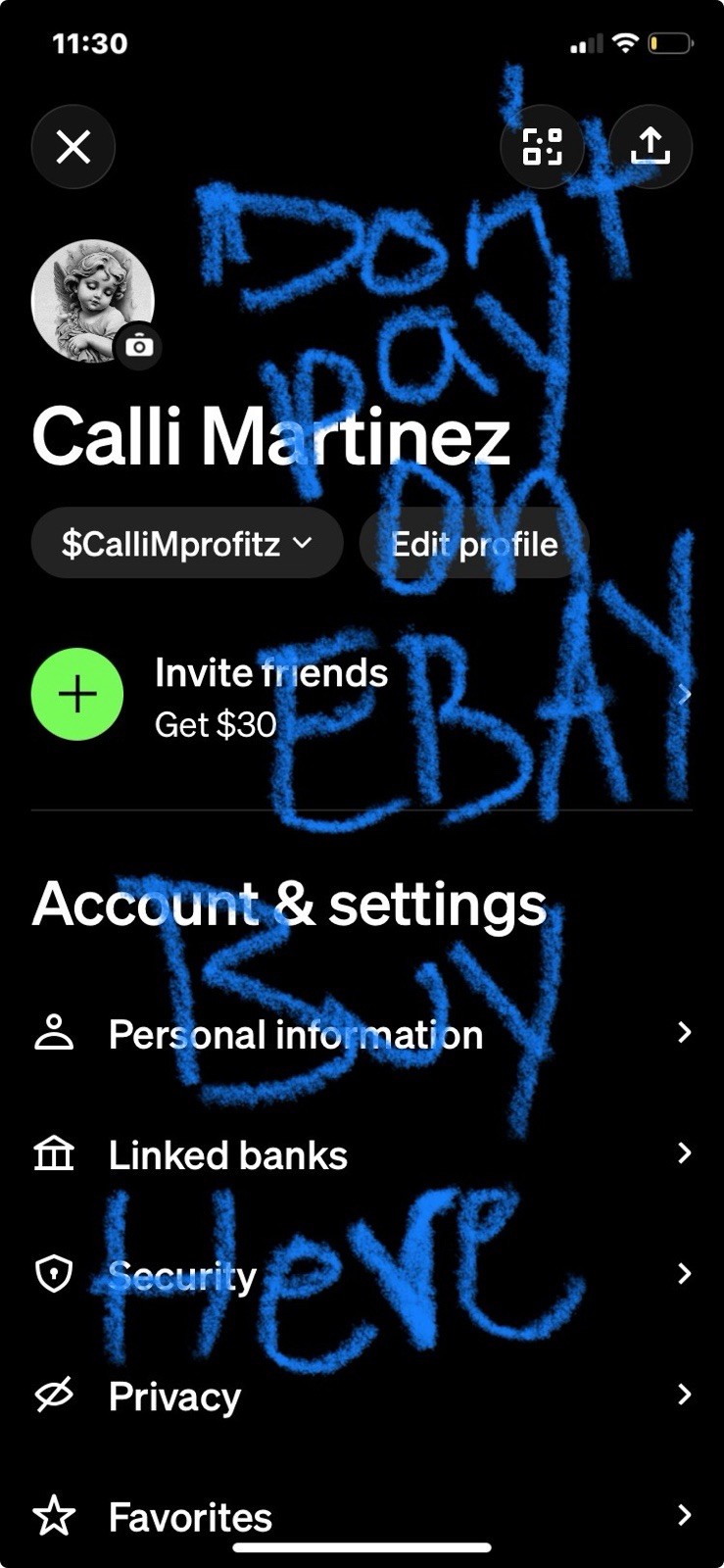Open Invite friends to get $30
Viewport: 724px width, 1568px height.
[x=362, y=695]
